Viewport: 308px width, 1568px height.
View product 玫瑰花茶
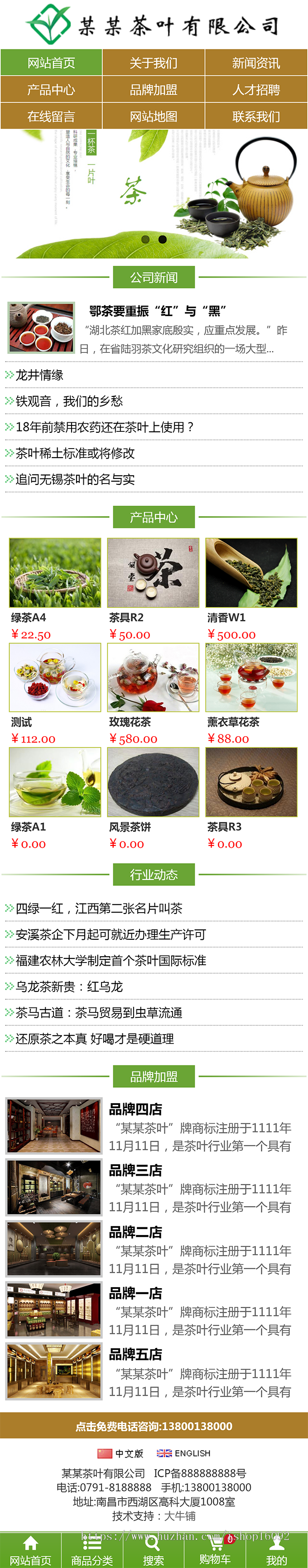click(153, 678)
